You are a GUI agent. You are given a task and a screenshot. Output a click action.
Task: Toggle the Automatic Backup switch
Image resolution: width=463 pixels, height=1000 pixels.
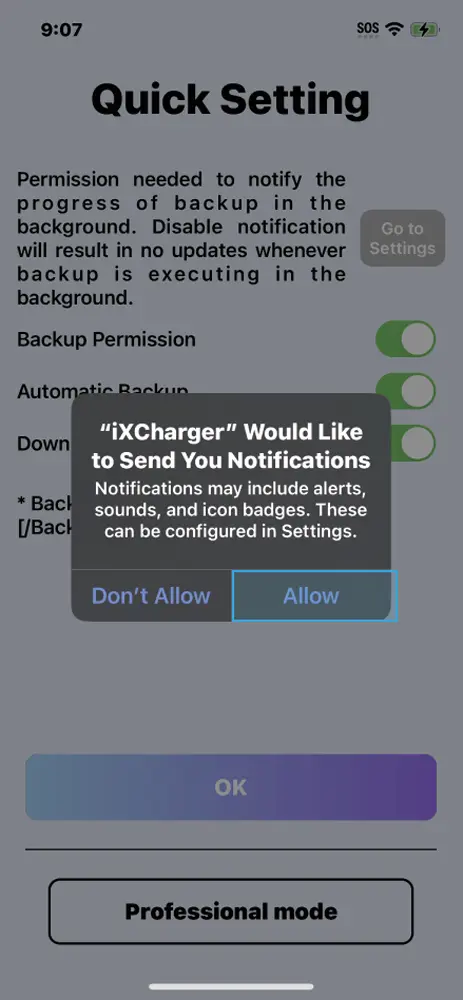pos(406,391)
